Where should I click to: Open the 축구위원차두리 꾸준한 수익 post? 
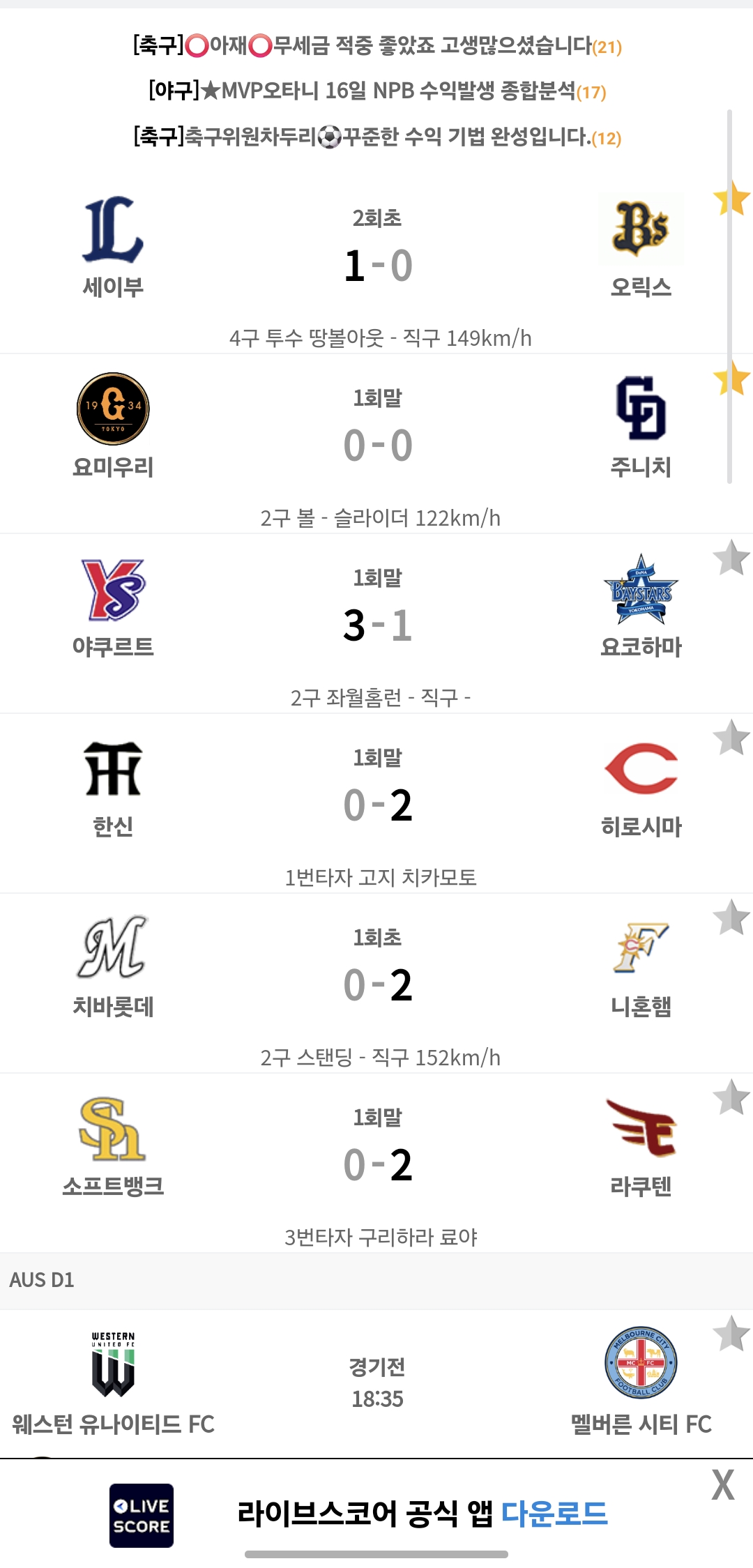(377, 137)
